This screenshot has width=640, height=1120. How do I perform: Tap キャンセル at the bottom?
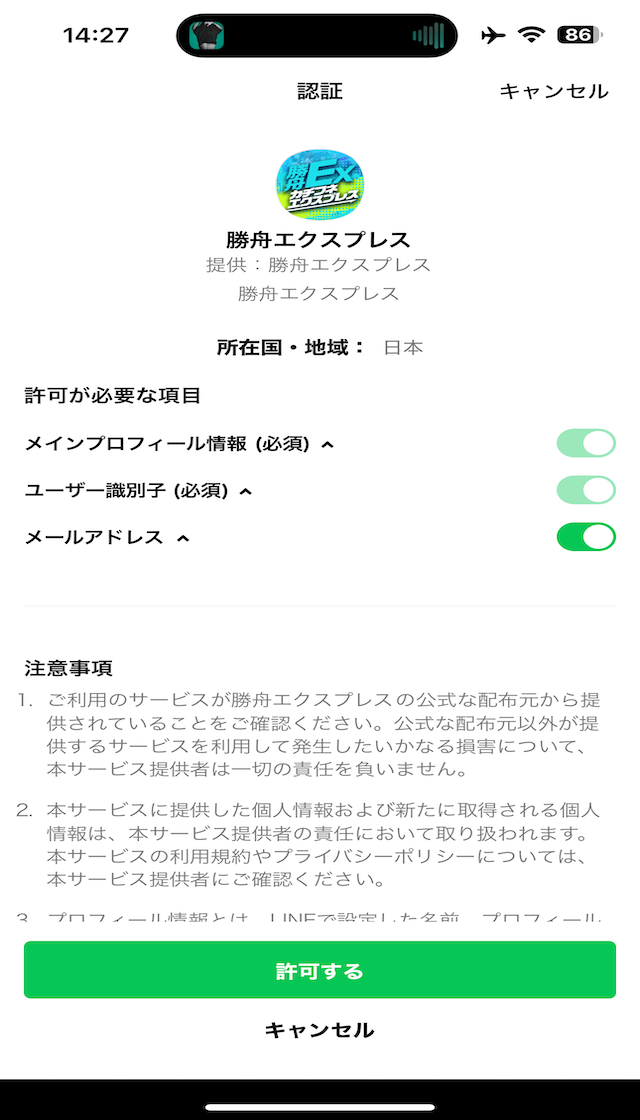[x=319, y=1030]
